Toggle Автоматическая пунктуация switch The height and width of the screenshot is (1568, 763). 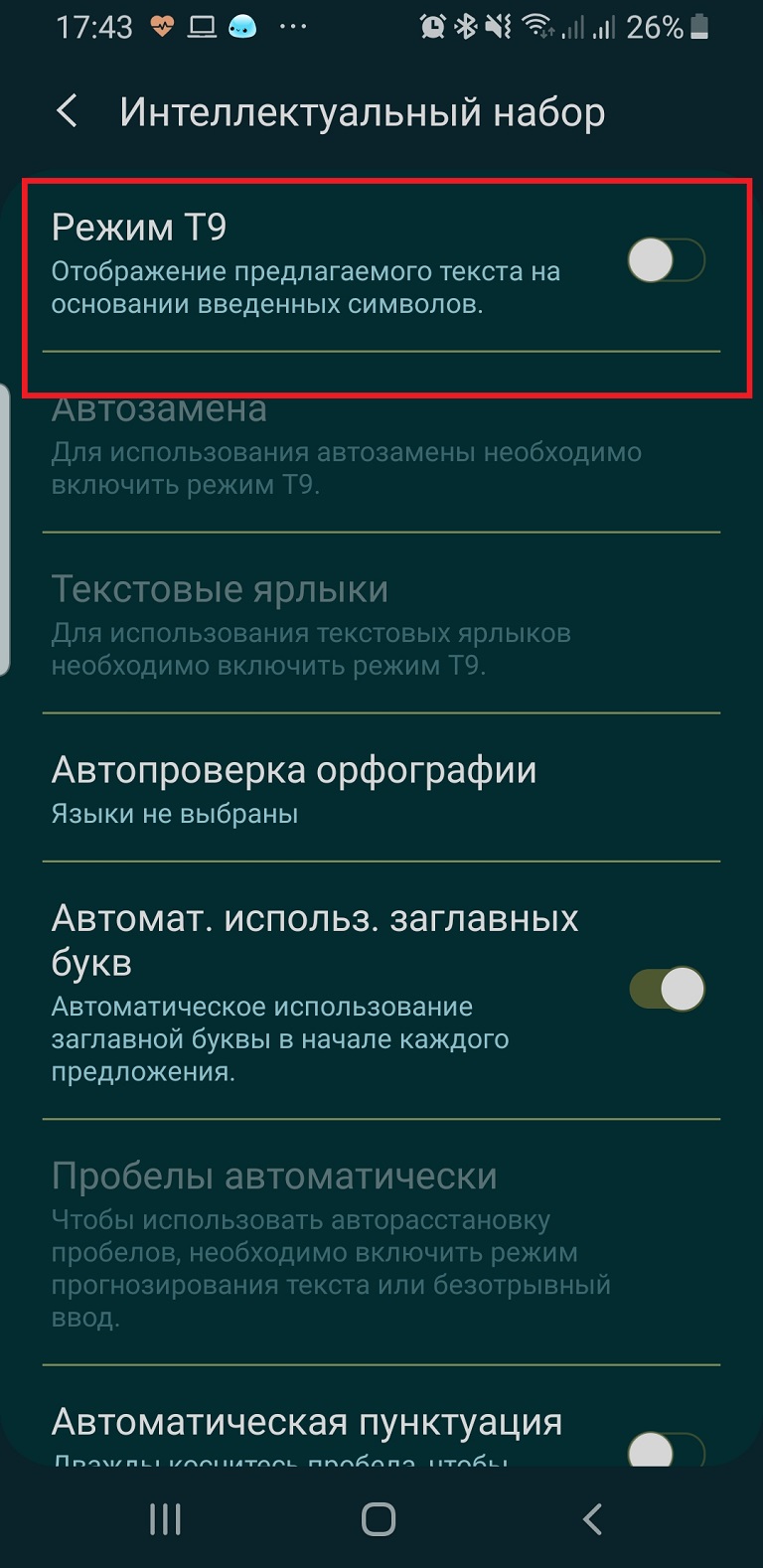pyautogui.click(x=667, y=1449)
